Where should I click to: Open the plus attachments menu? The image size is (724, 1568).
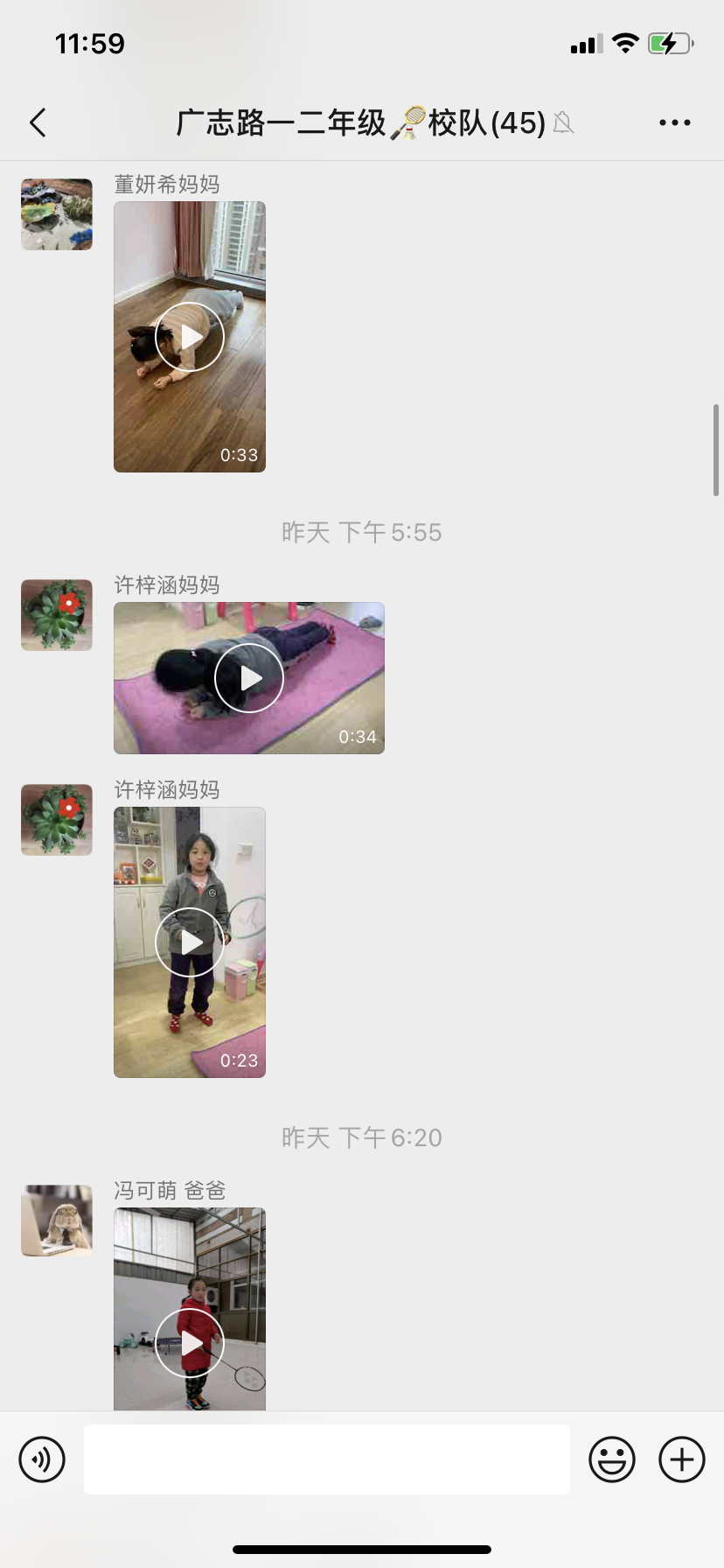click(x=682, y=1459)
